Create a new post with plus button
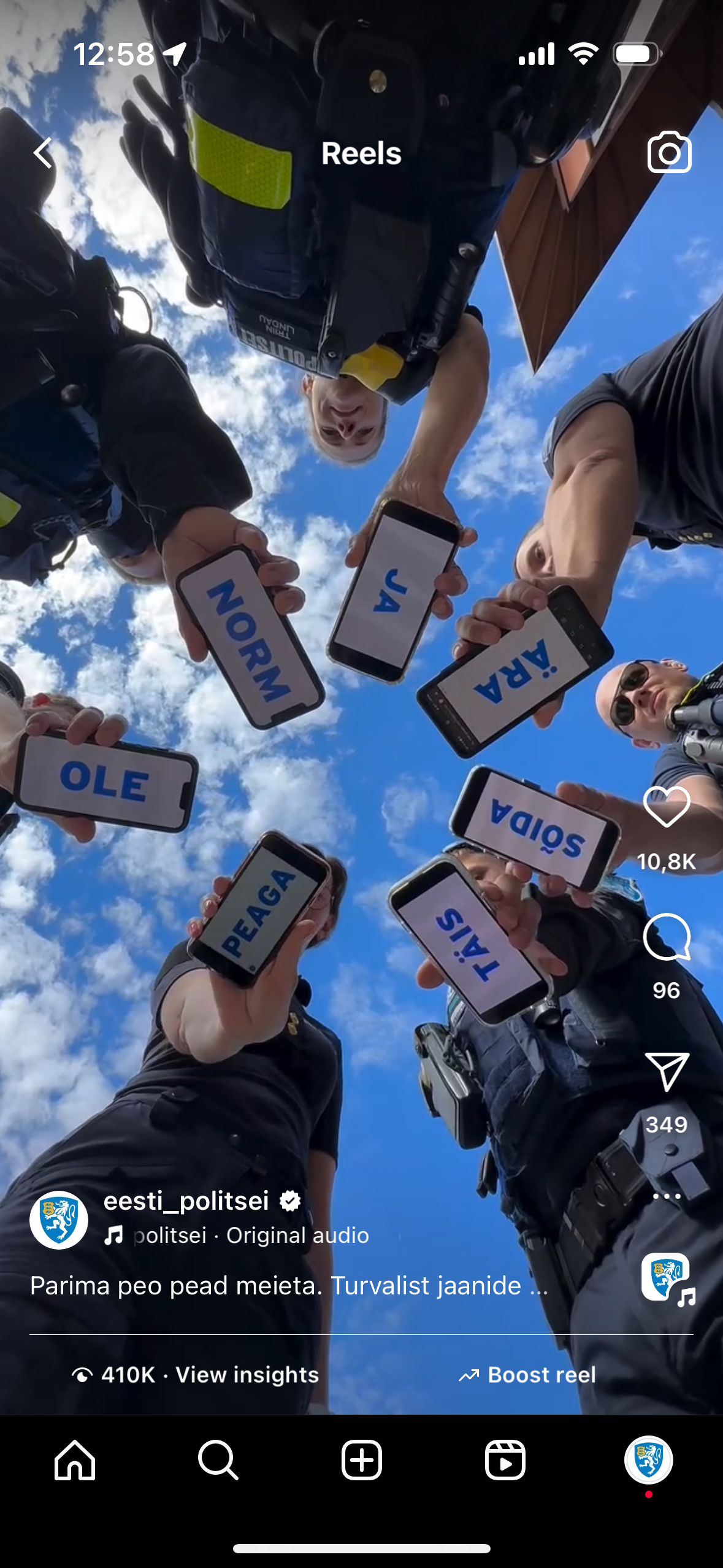The image size is (723, 1568). [361, 1460]
